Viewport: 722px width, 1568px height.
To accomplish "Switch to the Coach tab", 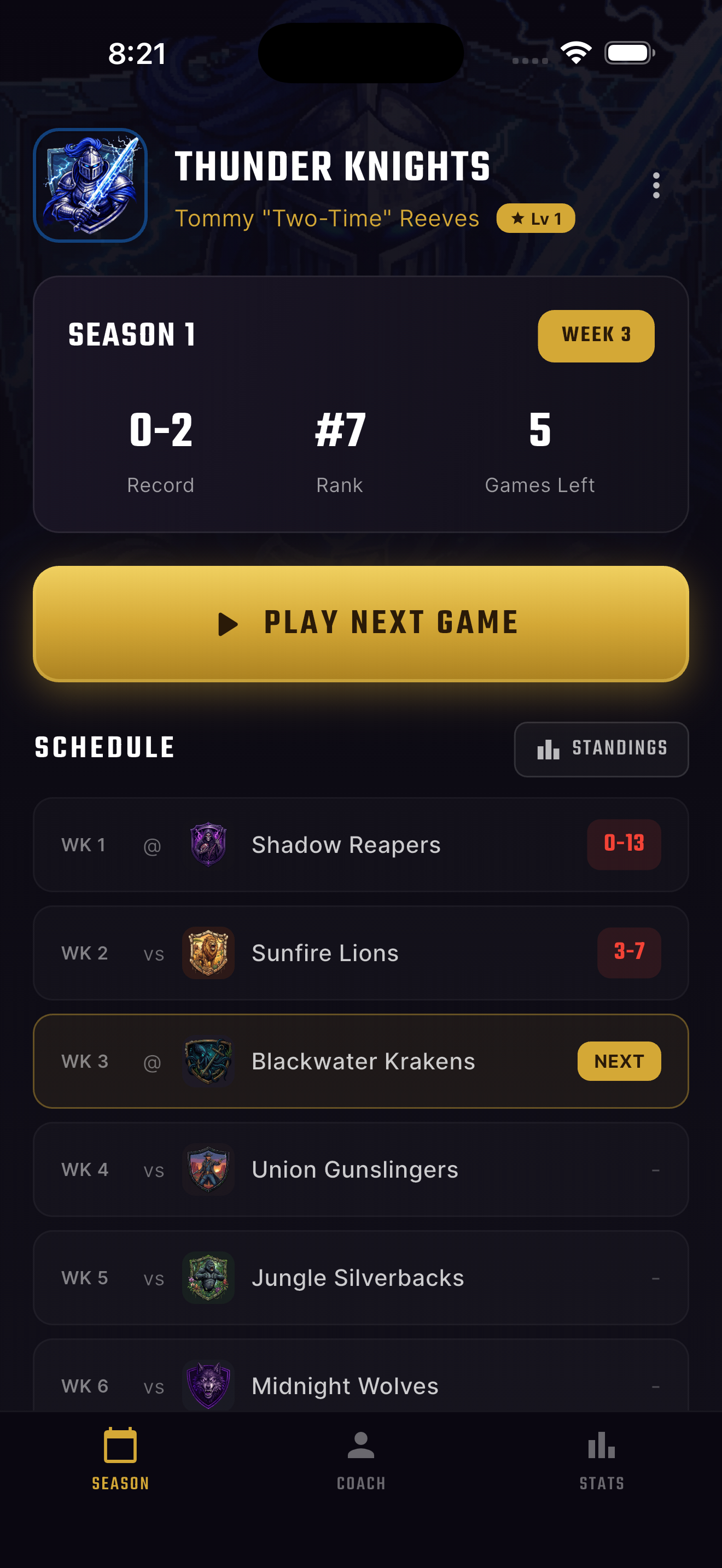I will click(x=360, y=1461).
